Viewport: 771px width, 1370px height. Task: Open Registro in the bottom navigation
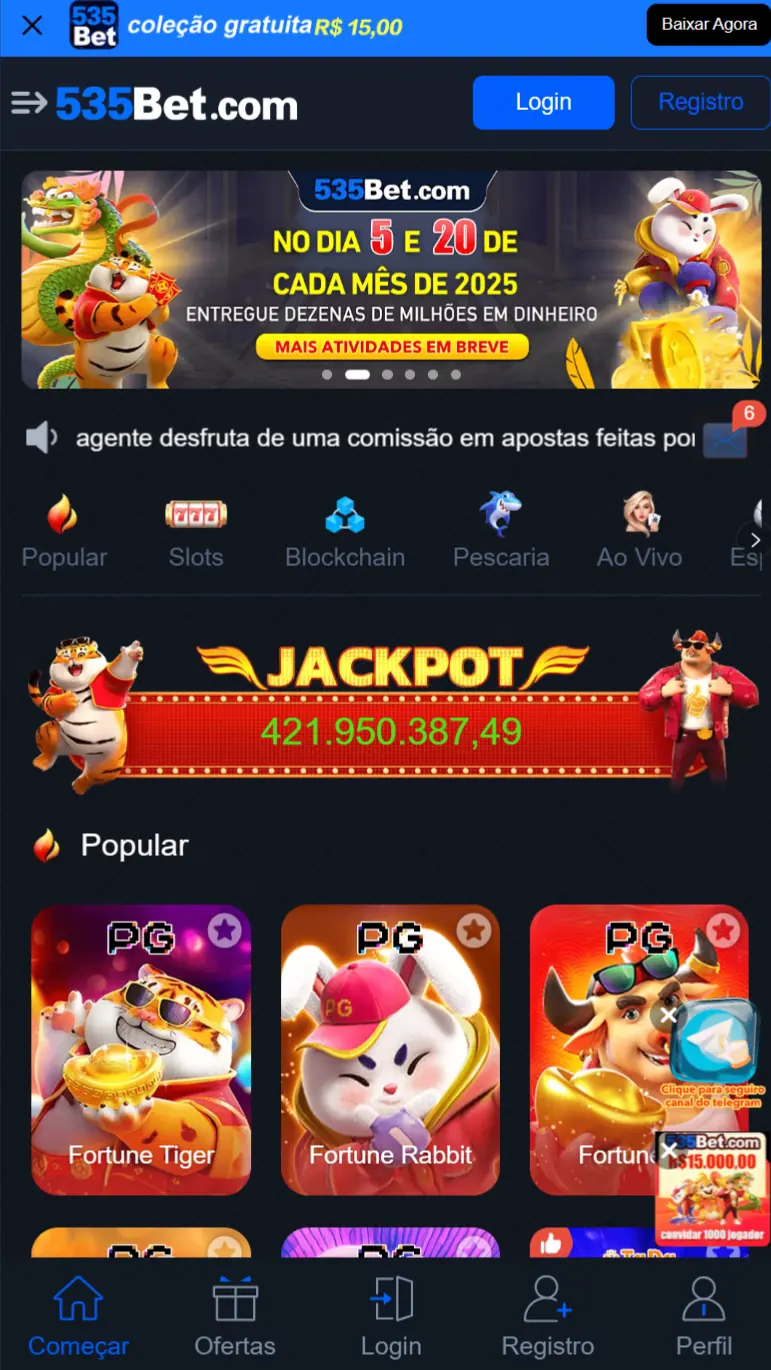point(547,1318)
